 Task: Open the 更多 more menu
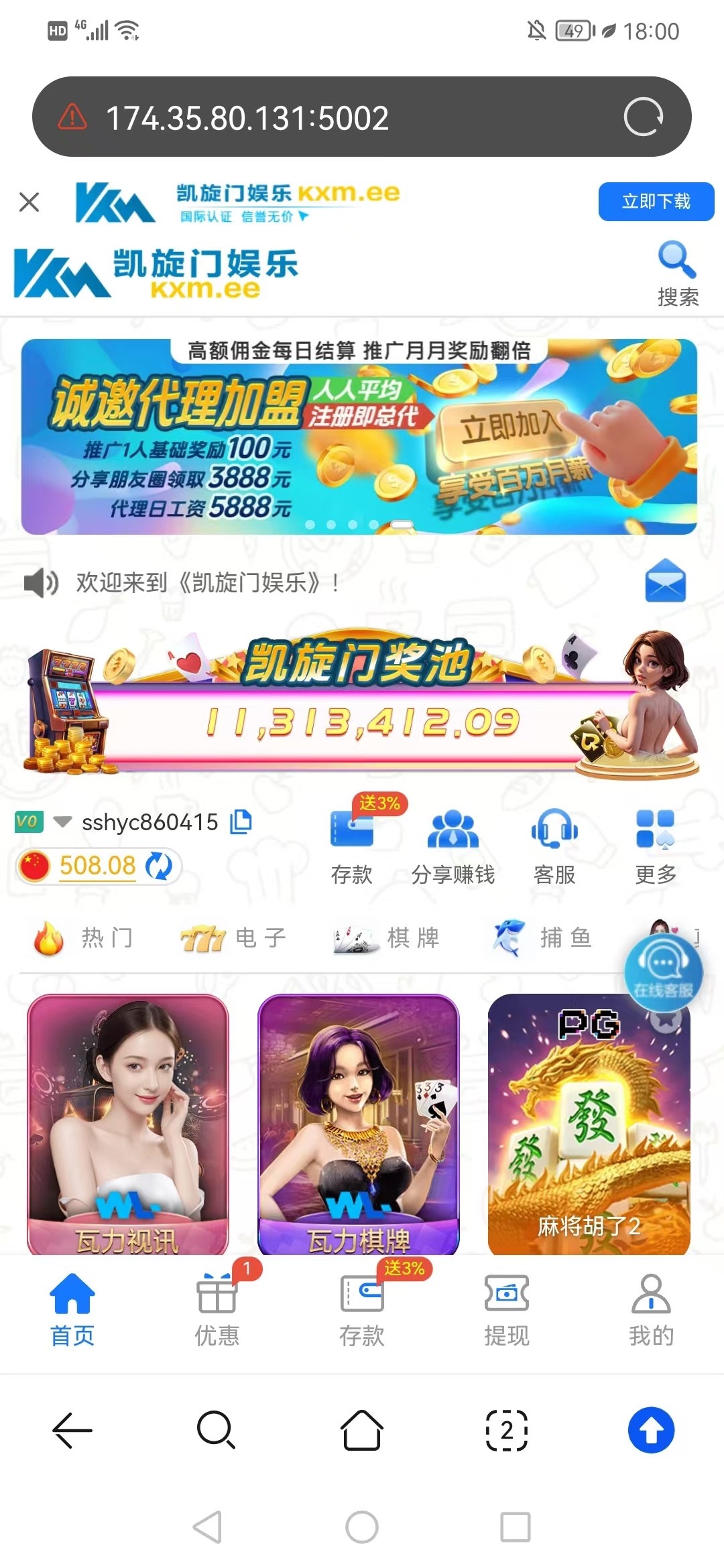point(656,846)
